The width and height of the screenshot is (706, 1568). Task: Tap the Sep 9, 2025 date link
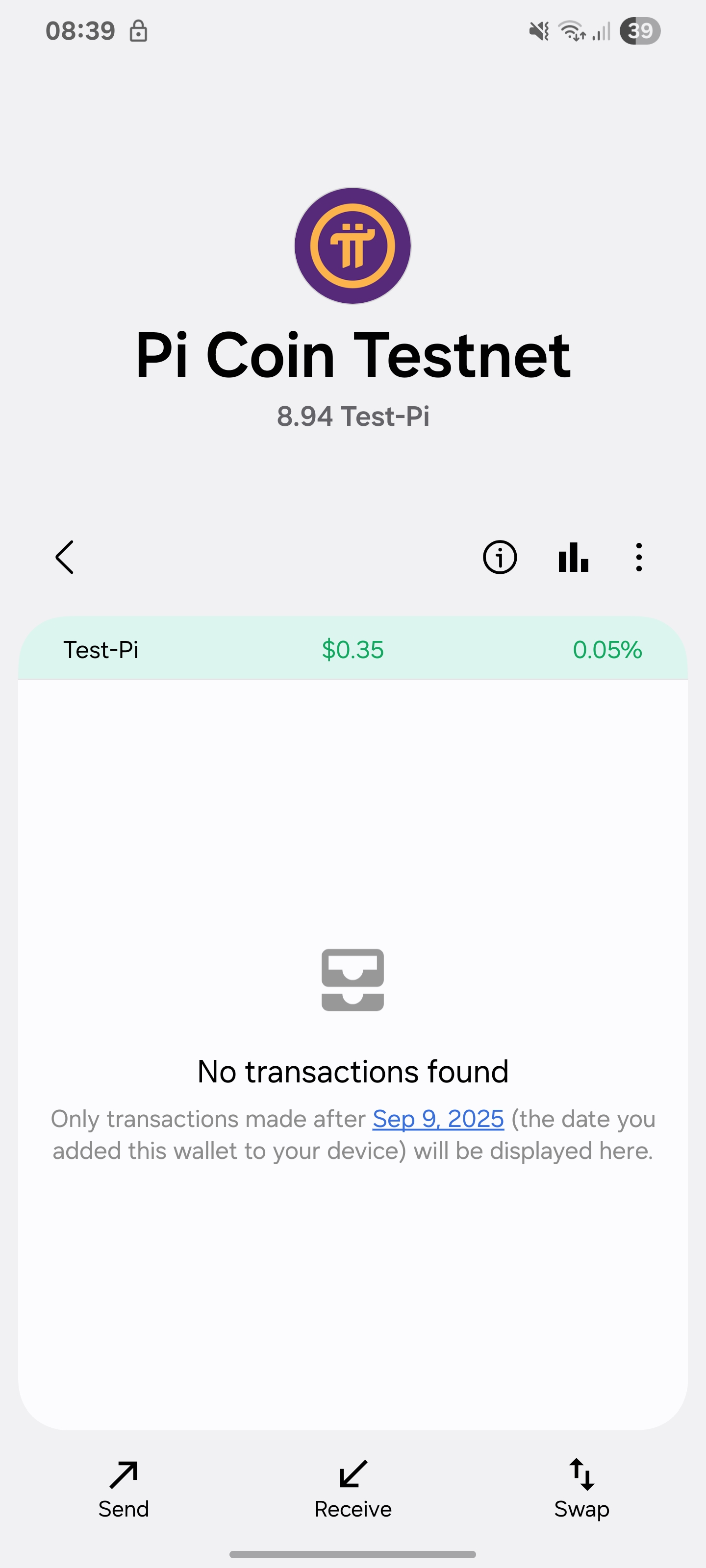[x=438, y=1119]
